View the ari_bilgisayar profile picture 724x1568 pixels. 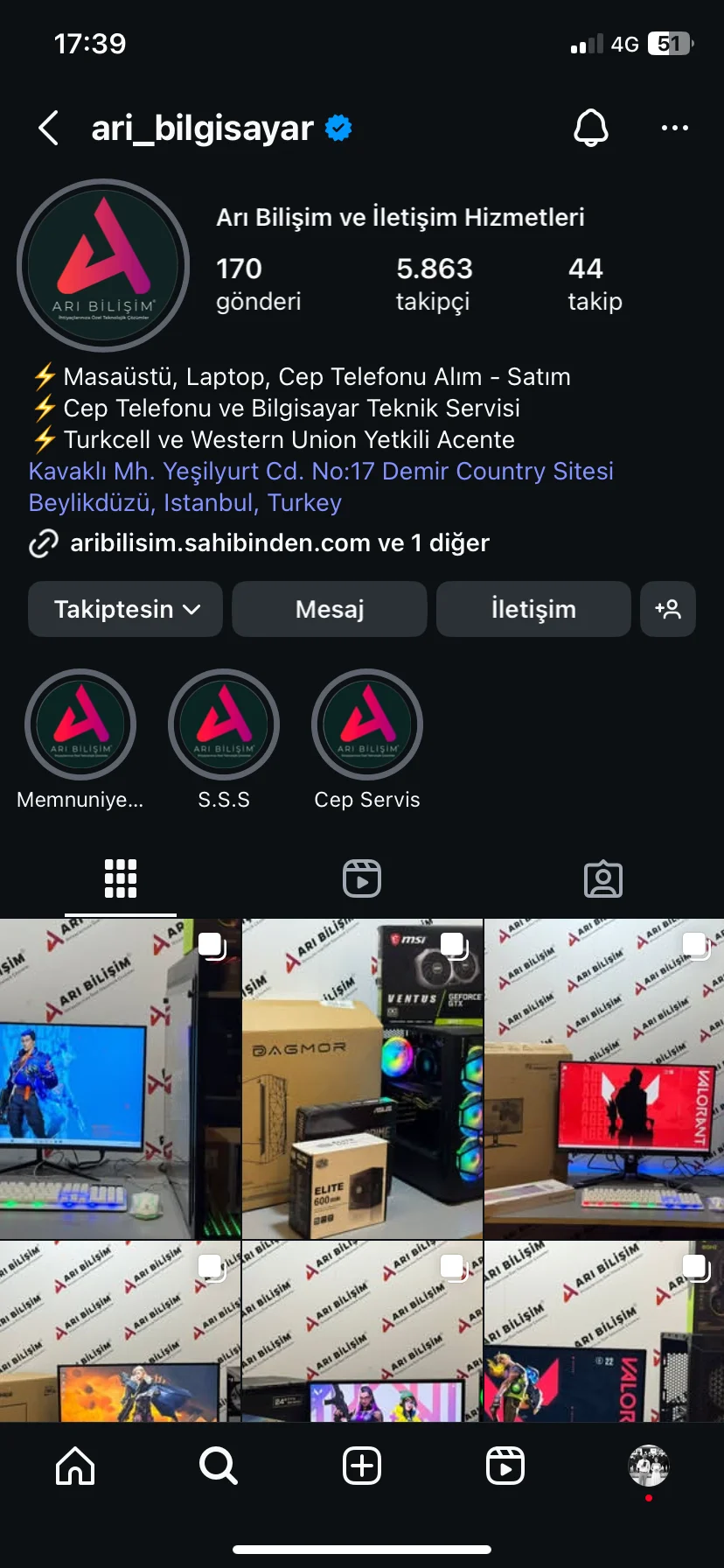click(x=103, y=265)
